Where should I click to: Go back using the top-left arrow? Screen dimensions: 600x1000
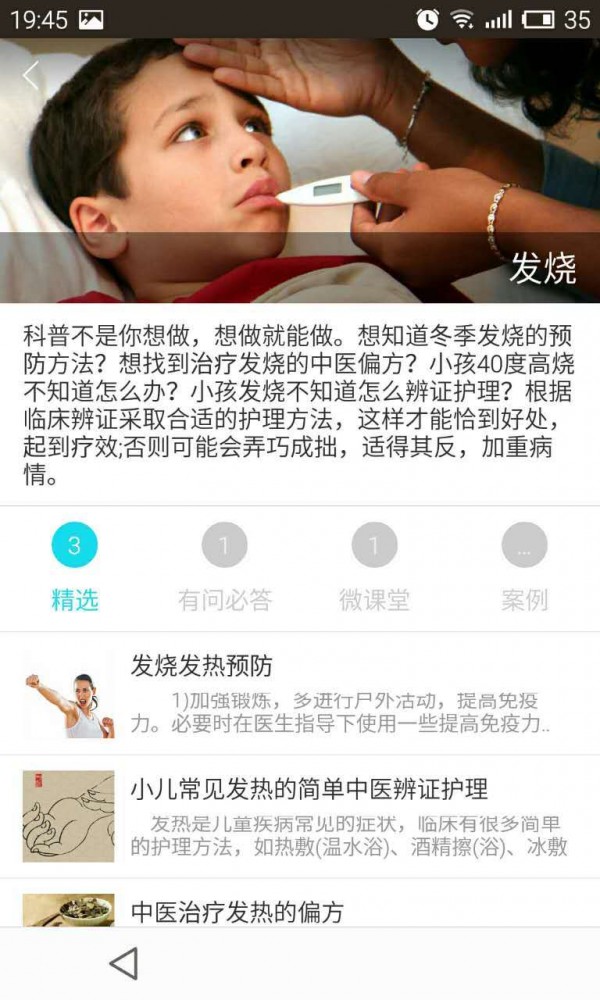(31, 75)
